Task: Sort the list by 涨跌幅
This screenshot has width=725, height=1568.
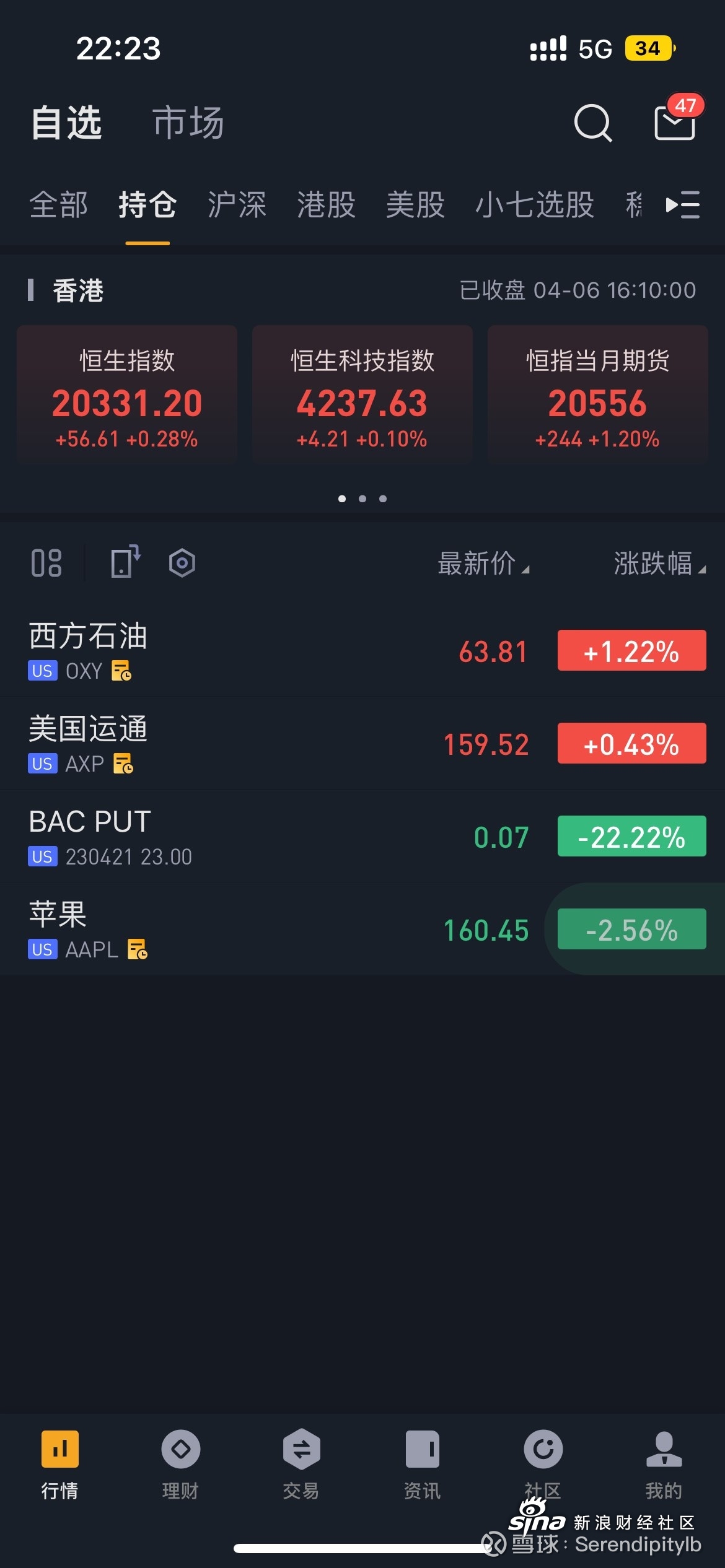Action: (x=660, y=564)
